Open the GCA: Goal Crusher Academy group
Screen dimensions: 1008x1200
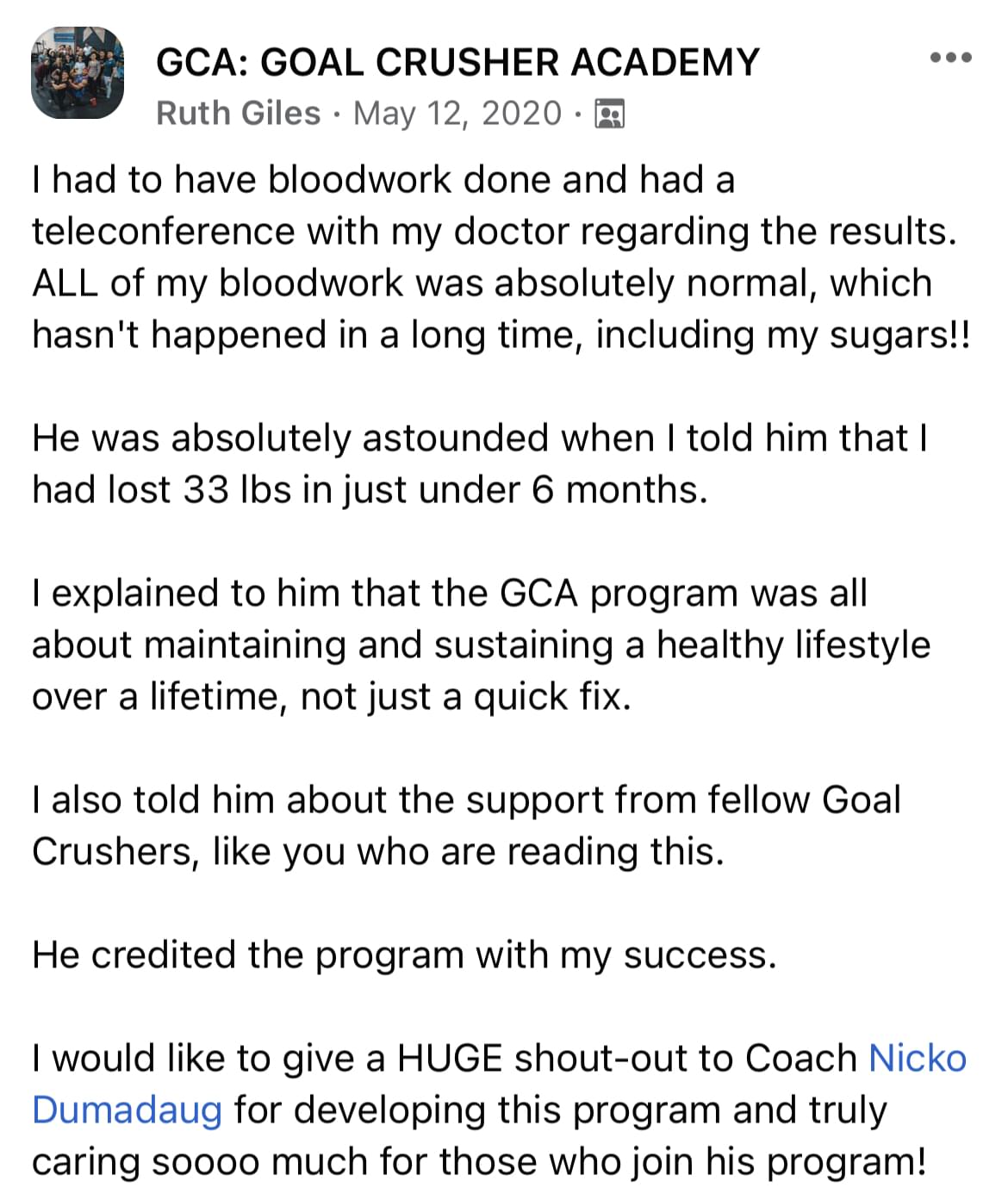457,63
